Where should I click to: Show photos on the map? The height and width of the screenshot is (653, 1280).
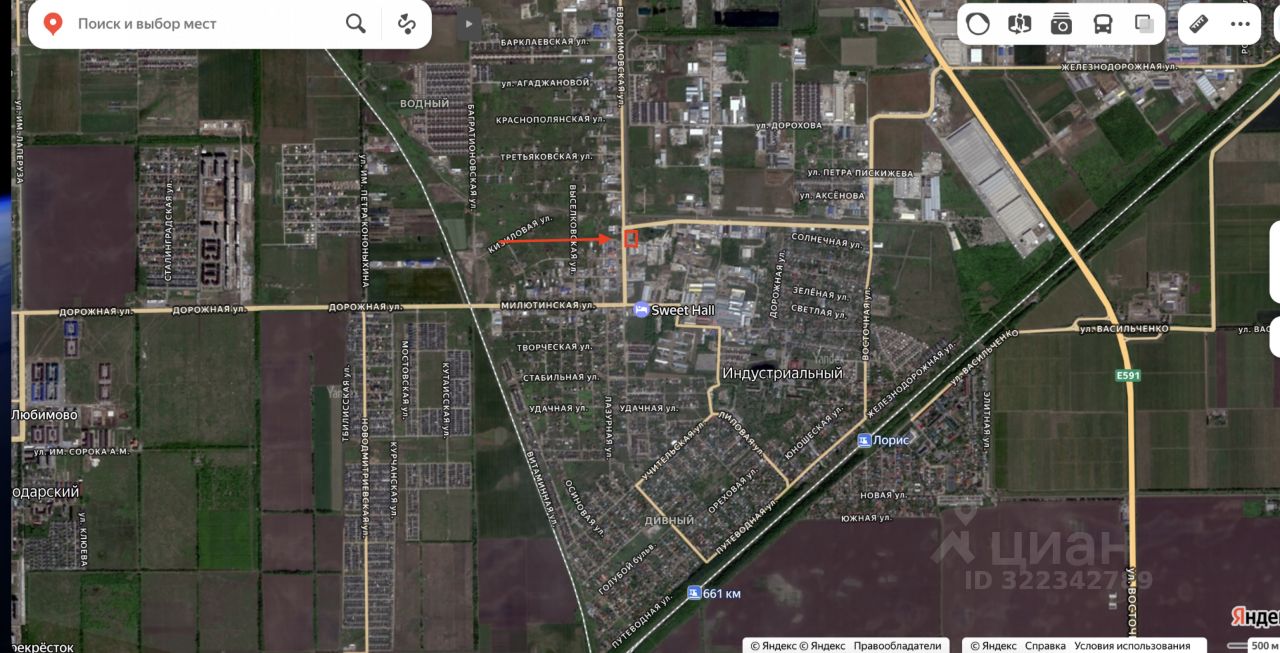click(1061, 24)
